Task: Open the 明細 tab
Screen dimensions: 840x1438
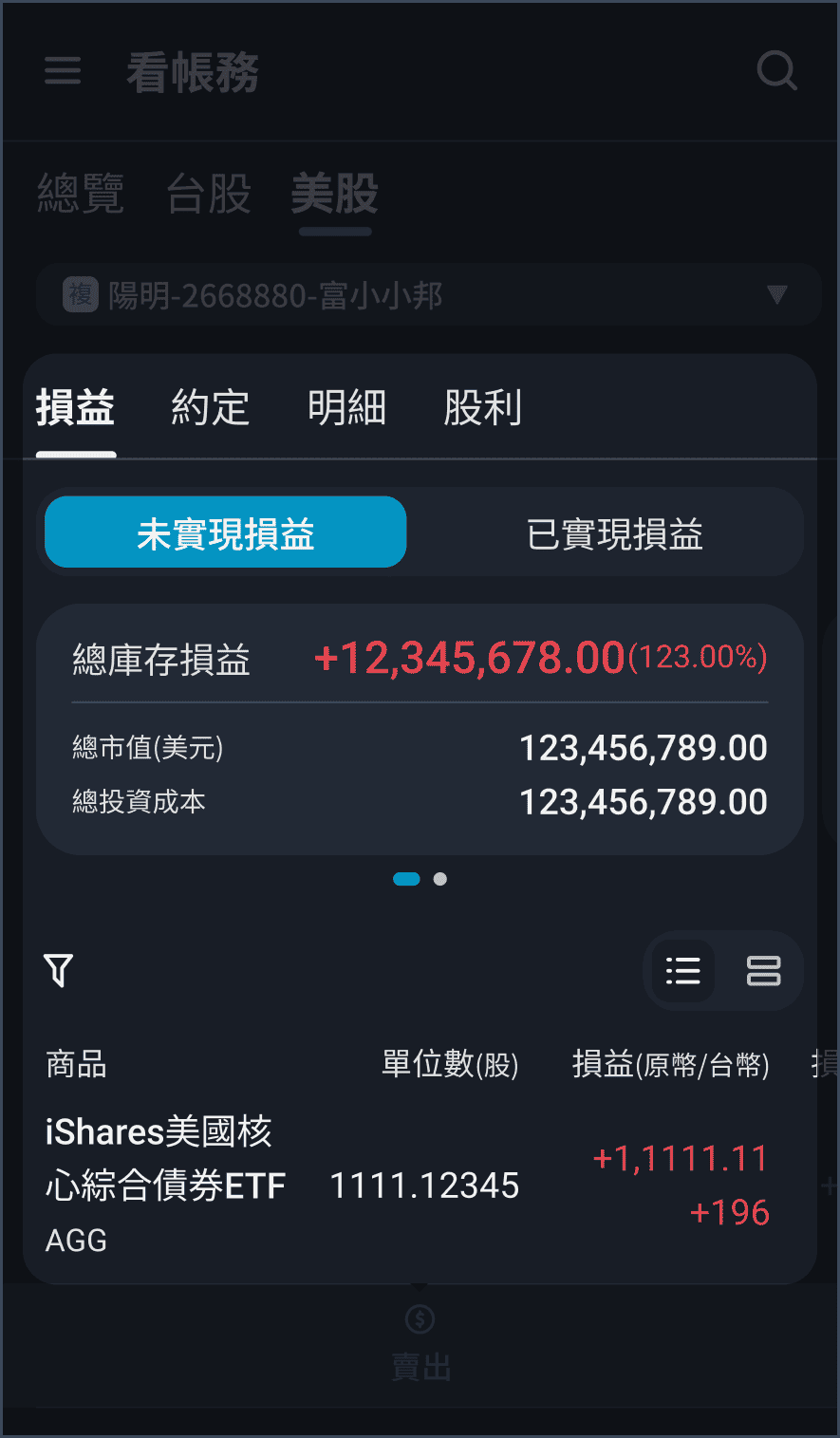Action: [346, 408]
